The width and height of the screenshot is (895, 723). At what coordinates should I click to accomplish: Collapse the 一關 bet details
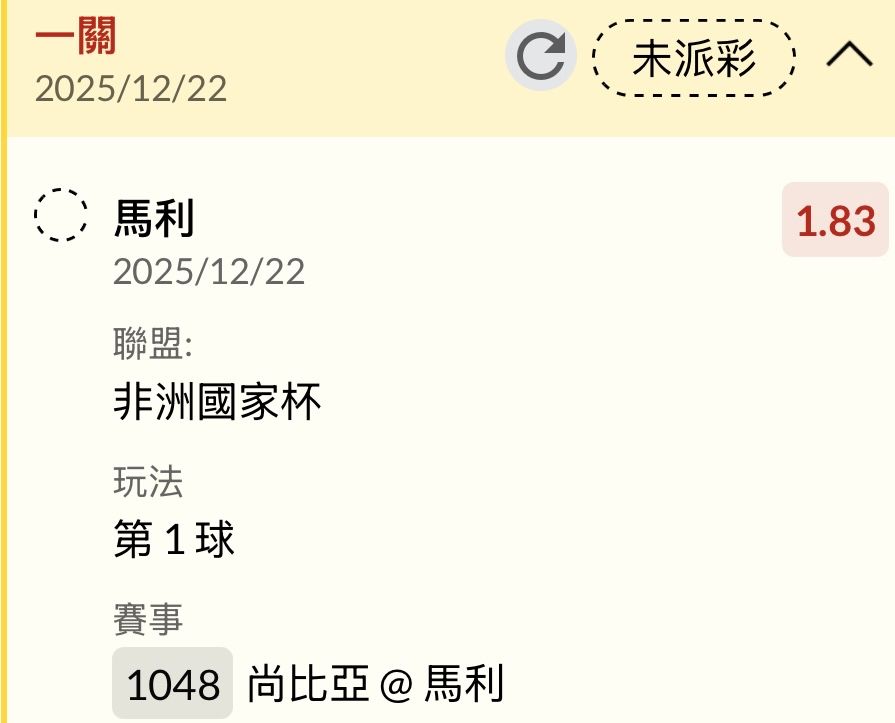(849, 55)
